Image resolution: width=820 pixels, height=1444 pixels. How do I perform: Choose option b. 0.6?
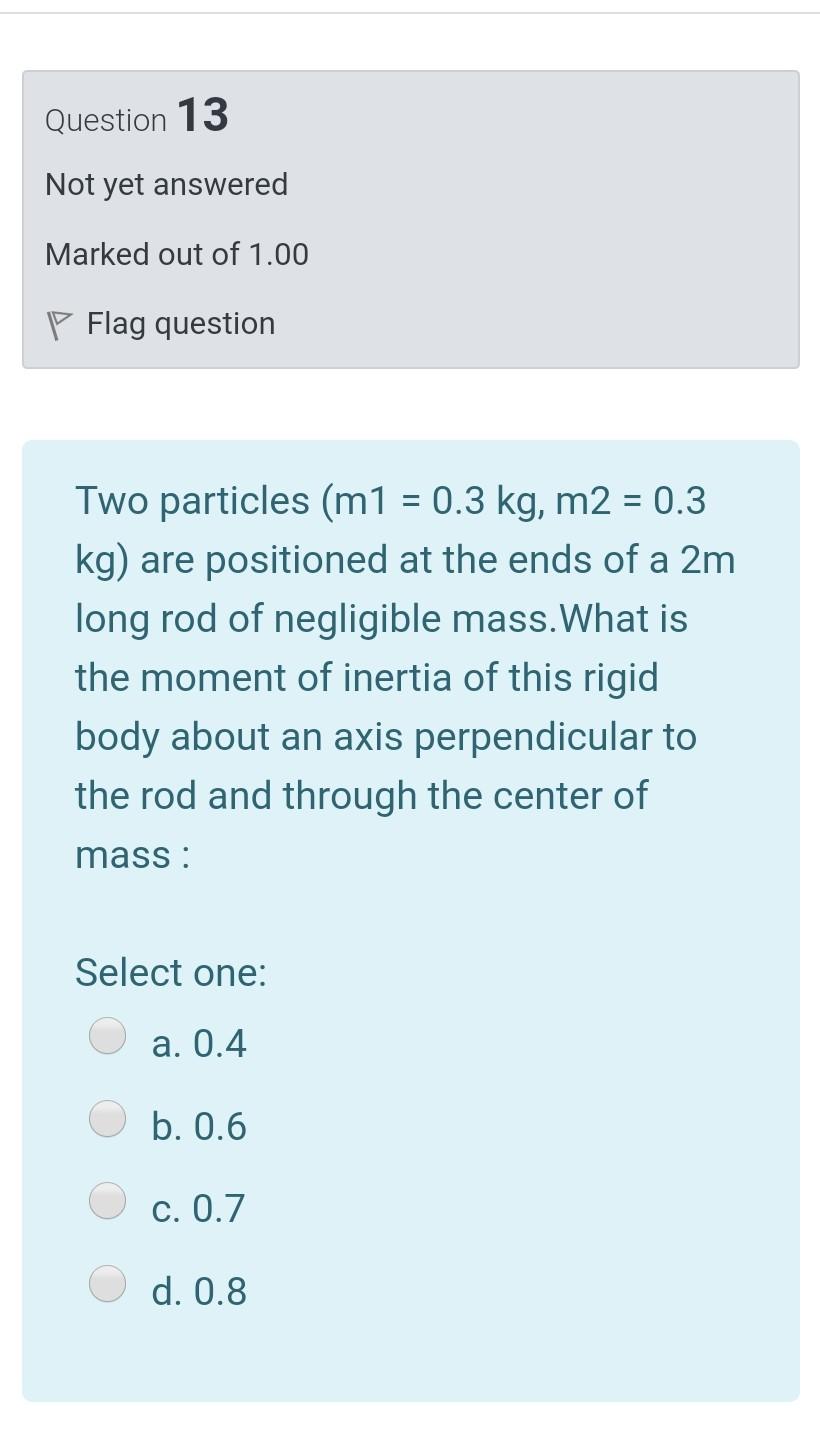click(x=107, y=1118)
